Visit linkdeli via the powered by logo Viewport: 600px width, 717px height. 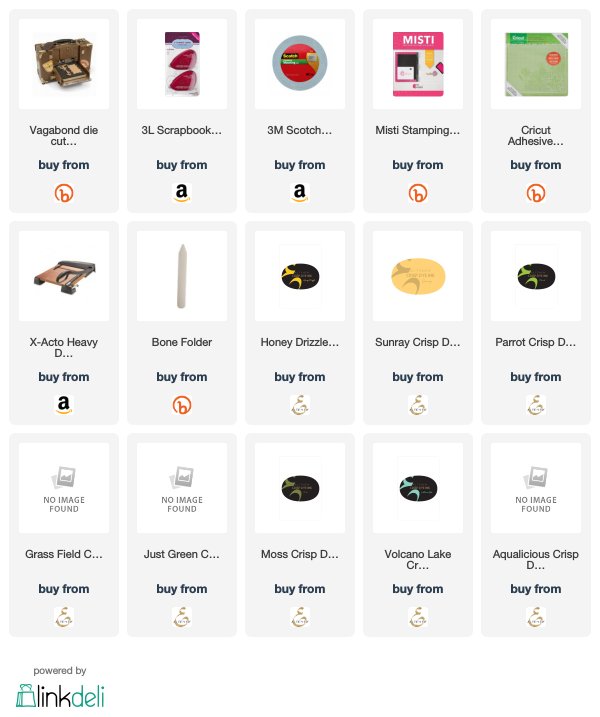point(60,695)
